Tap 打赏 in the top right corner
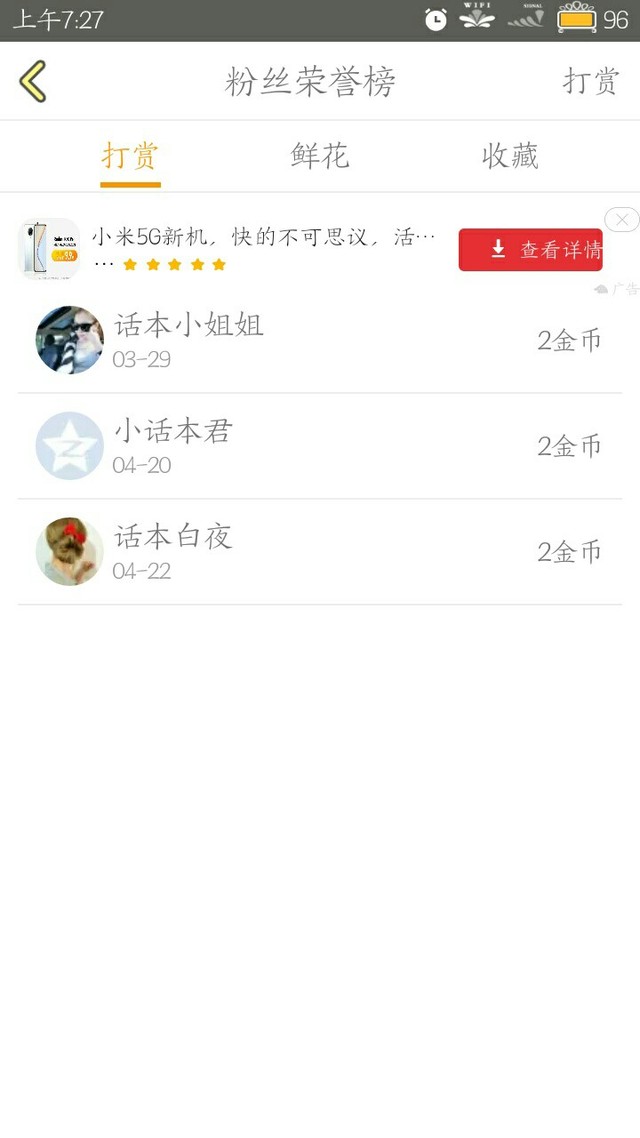Image resolution: width=640 pixels, height=1138 pixels. point(591,81)
